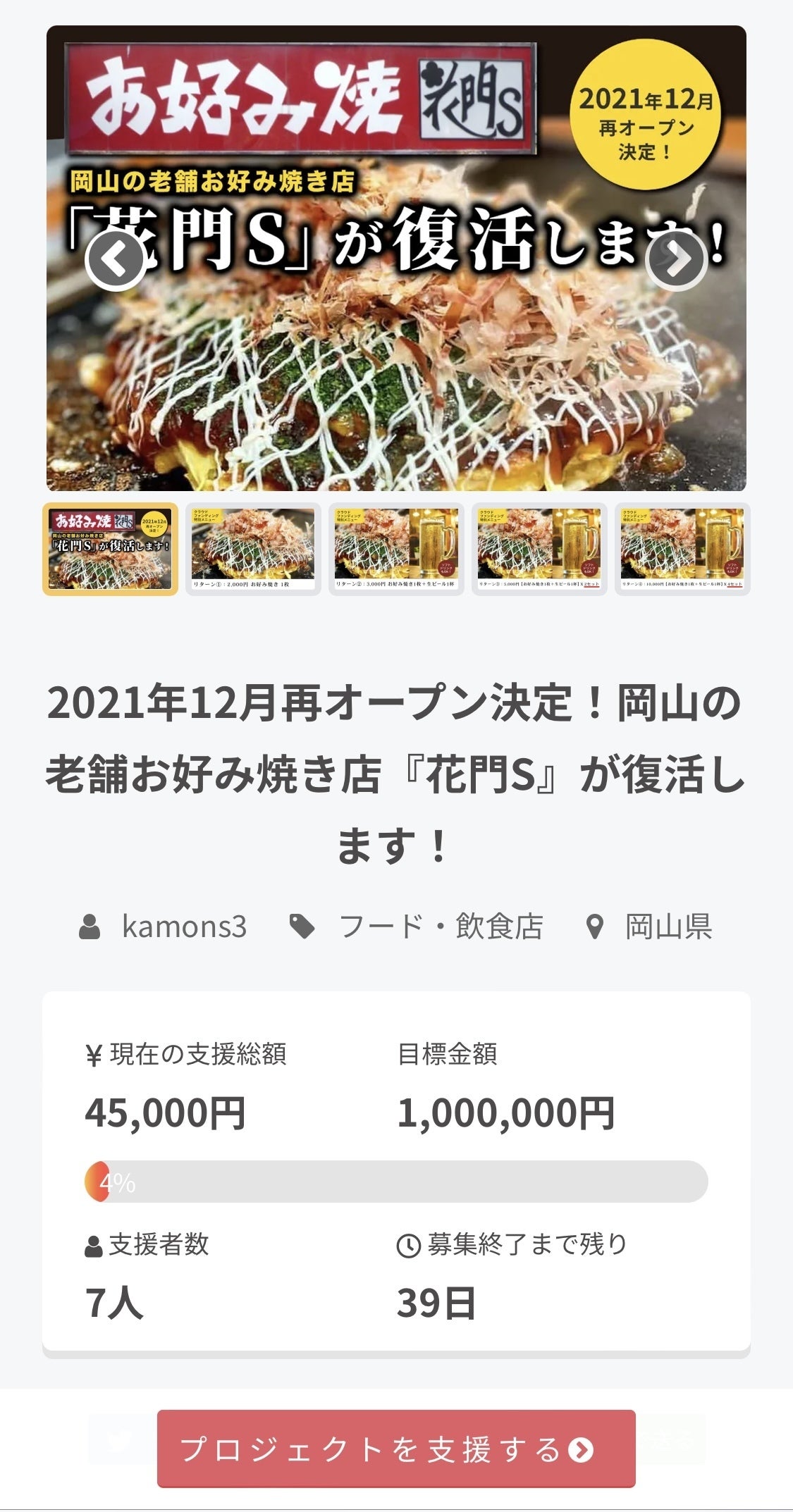This screenshot has height=1512, width=793.
Task: Select the リターン① 2,000円 thumbnail
Action: 253,549
